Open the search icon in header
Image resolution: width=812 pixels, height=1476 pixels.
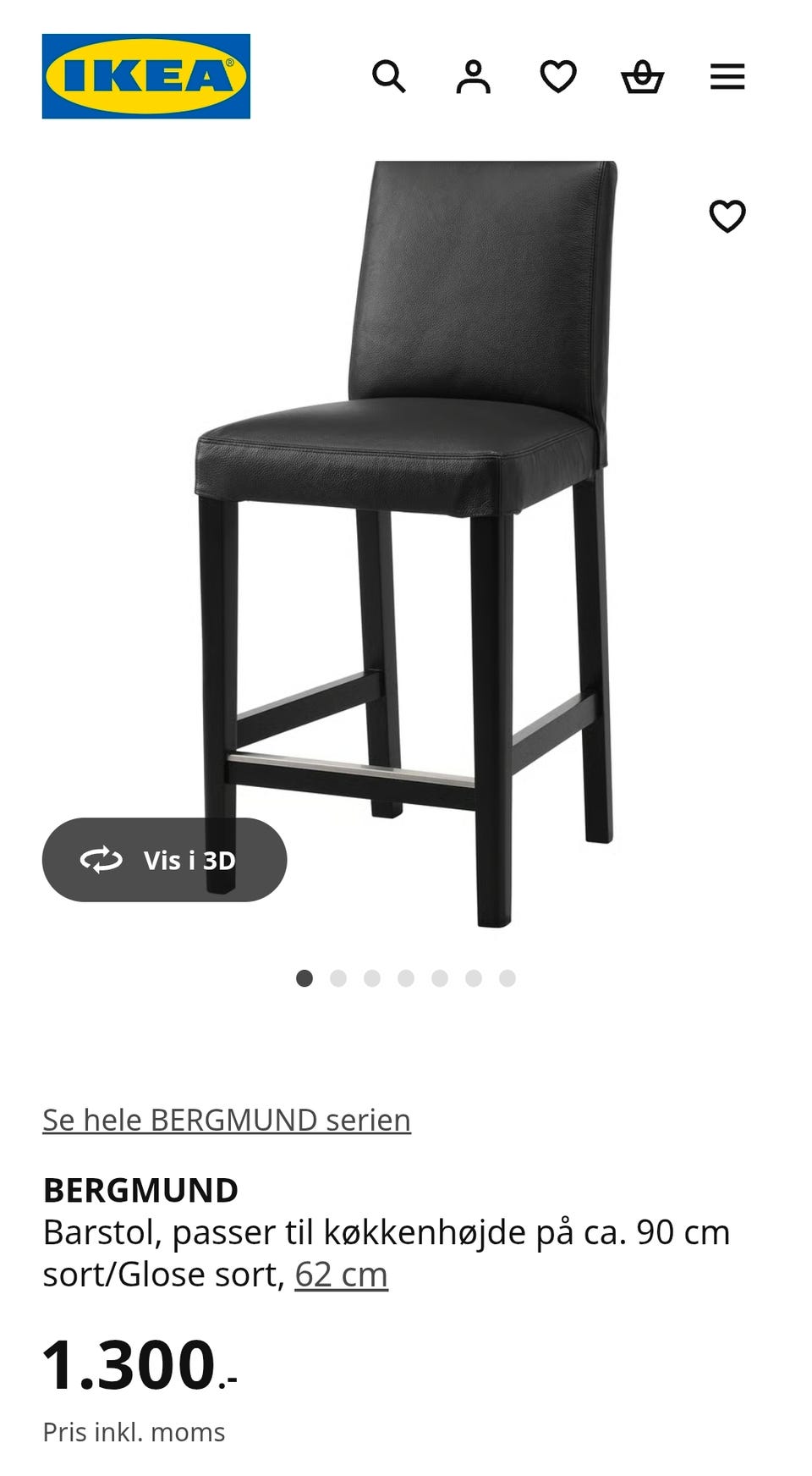pos(389,77)
